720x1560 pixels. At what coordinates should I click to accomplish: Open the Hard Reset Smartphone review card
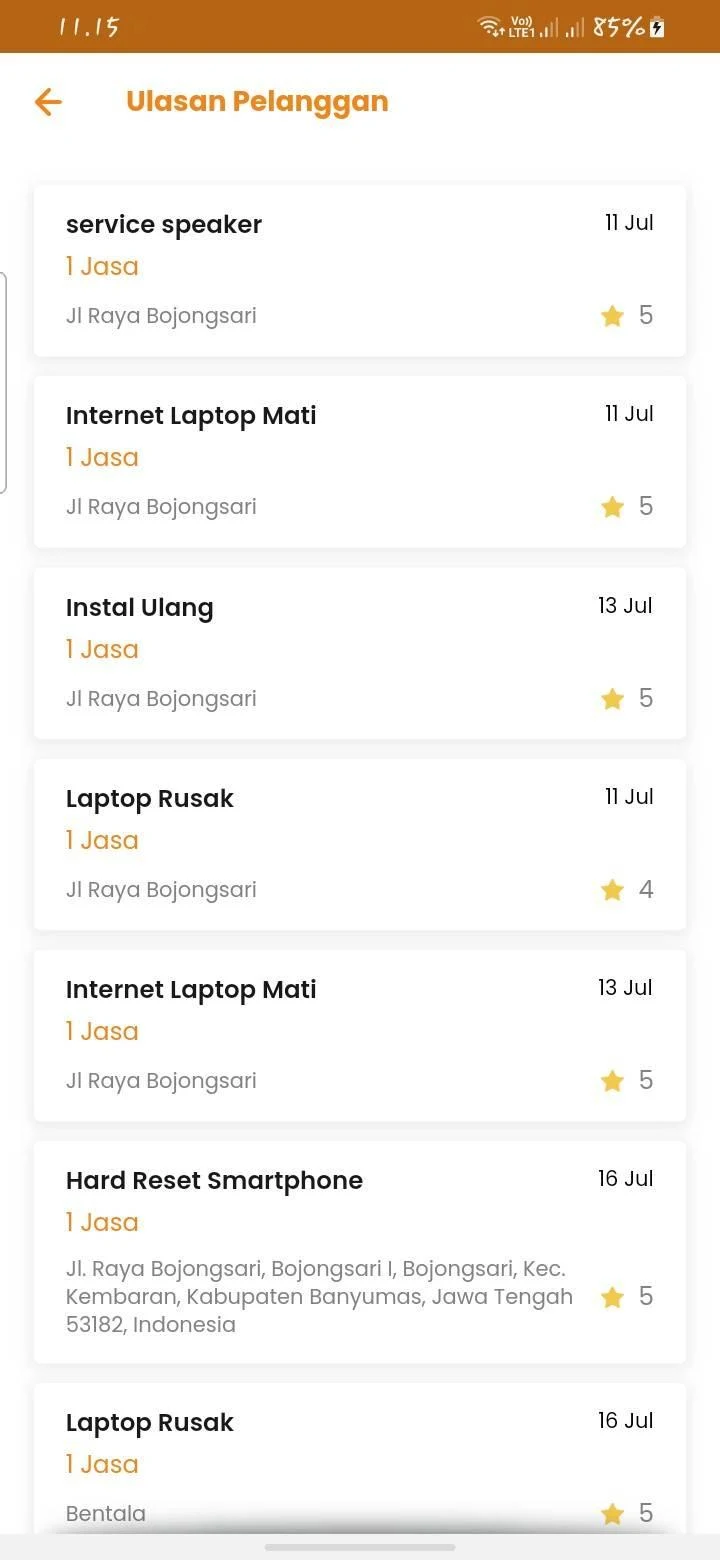360,1252
